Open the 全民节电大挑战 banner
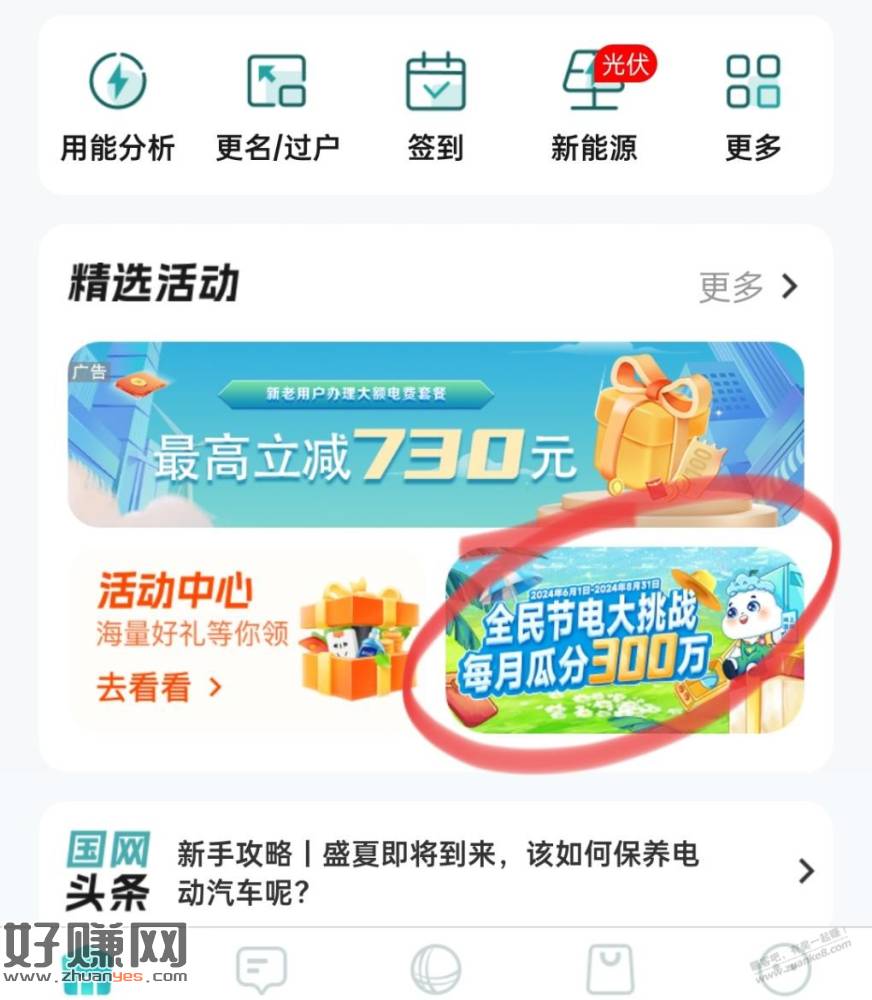 point(625,638)
